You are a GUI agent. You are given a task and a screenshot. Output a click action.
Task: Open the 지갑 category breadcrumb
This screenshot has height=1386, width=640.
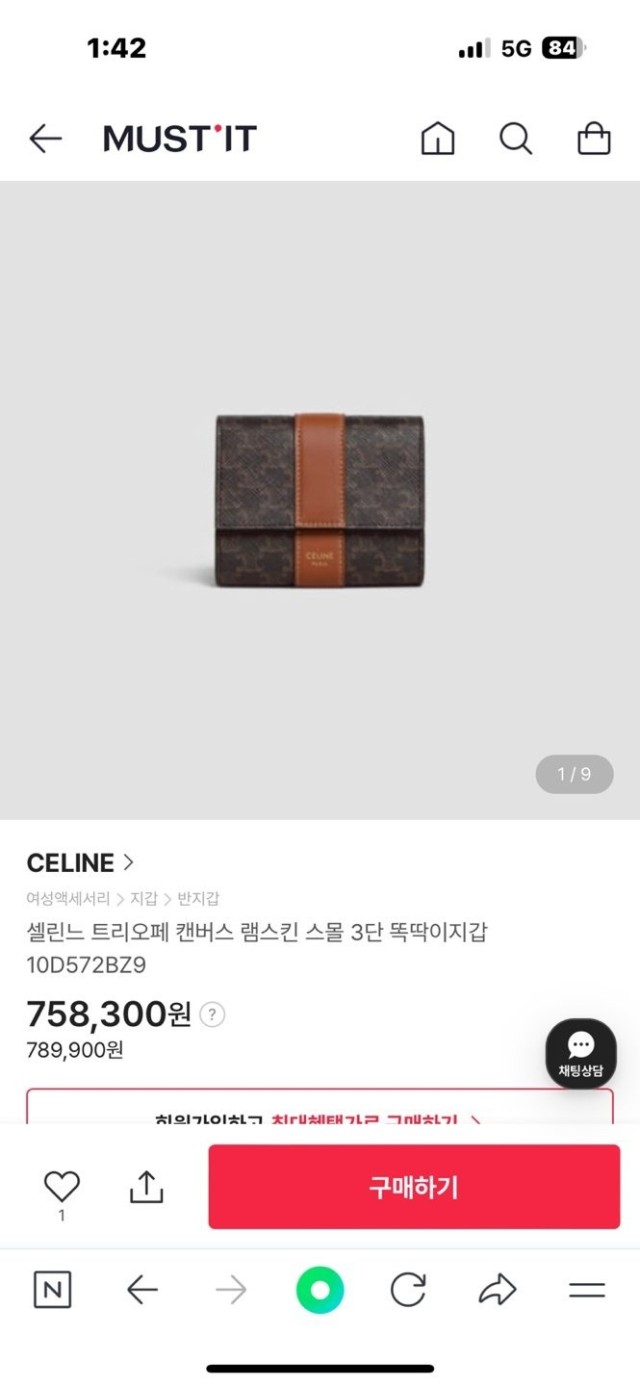[144, 898]
